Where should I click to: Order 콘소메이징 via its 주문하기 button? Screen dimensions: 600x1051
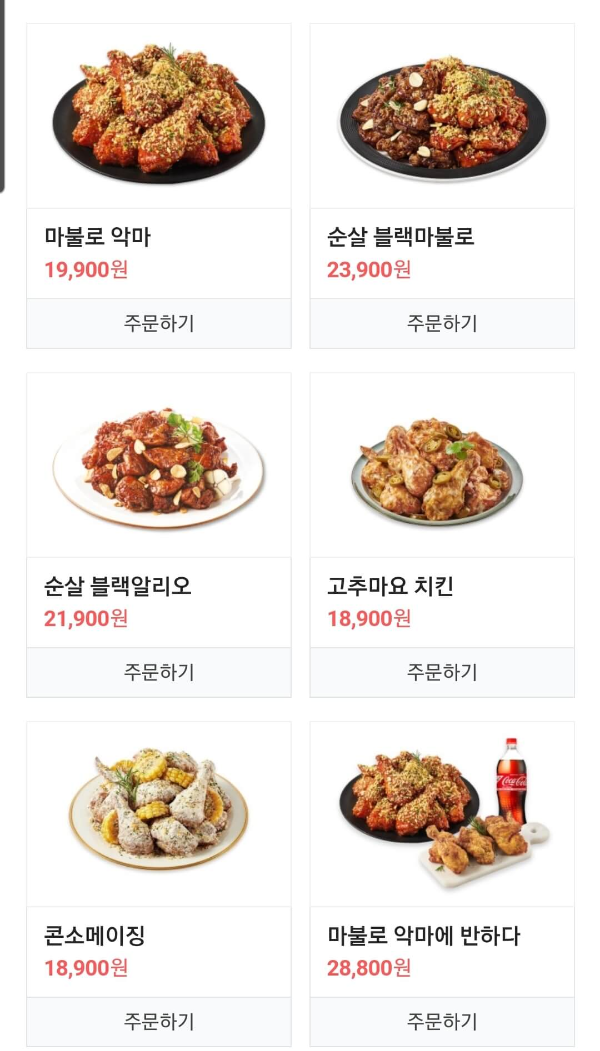pos(158,1021)
